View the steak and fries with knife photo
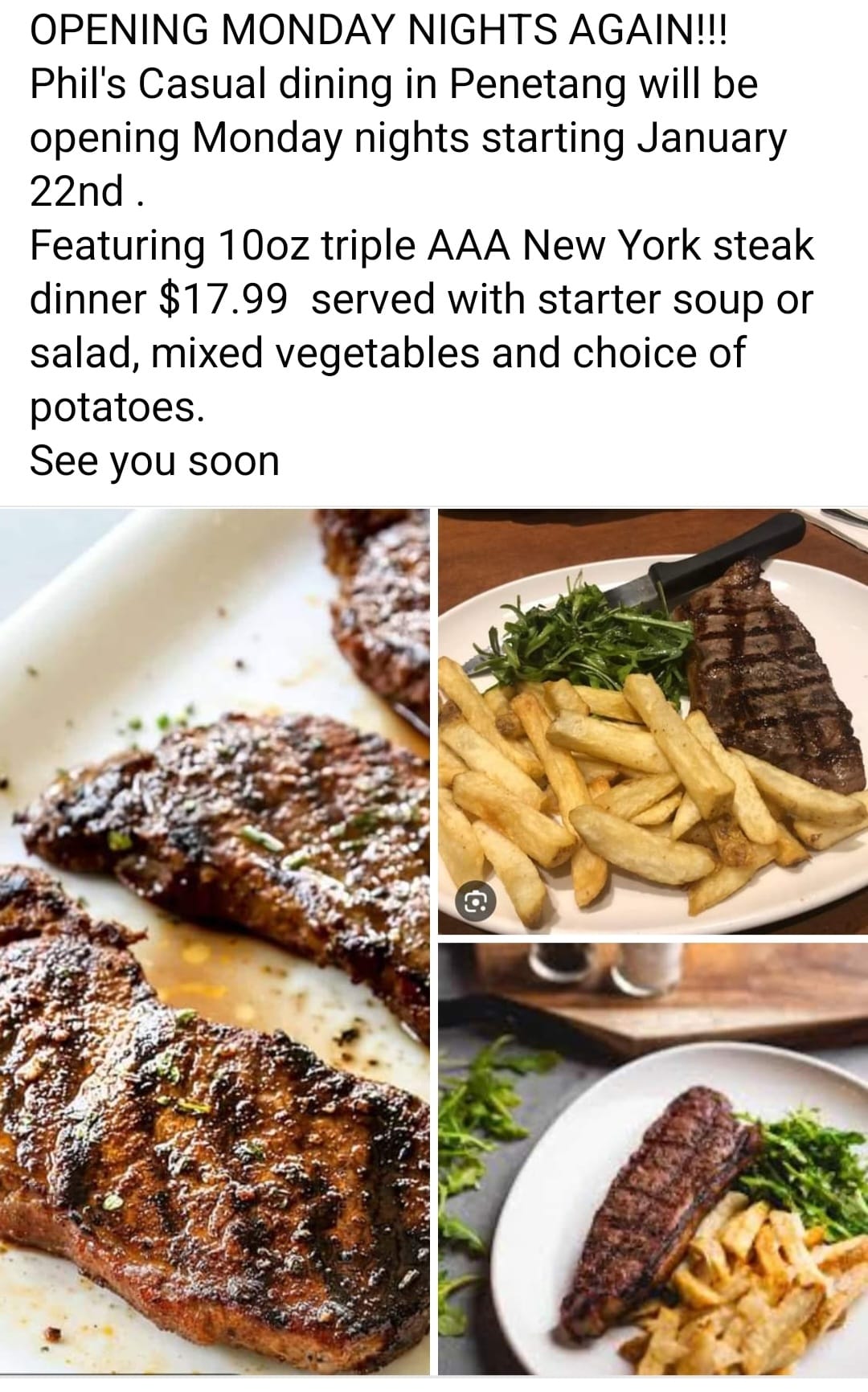Screen dimensions: 868x1392 tap(653, 721)
